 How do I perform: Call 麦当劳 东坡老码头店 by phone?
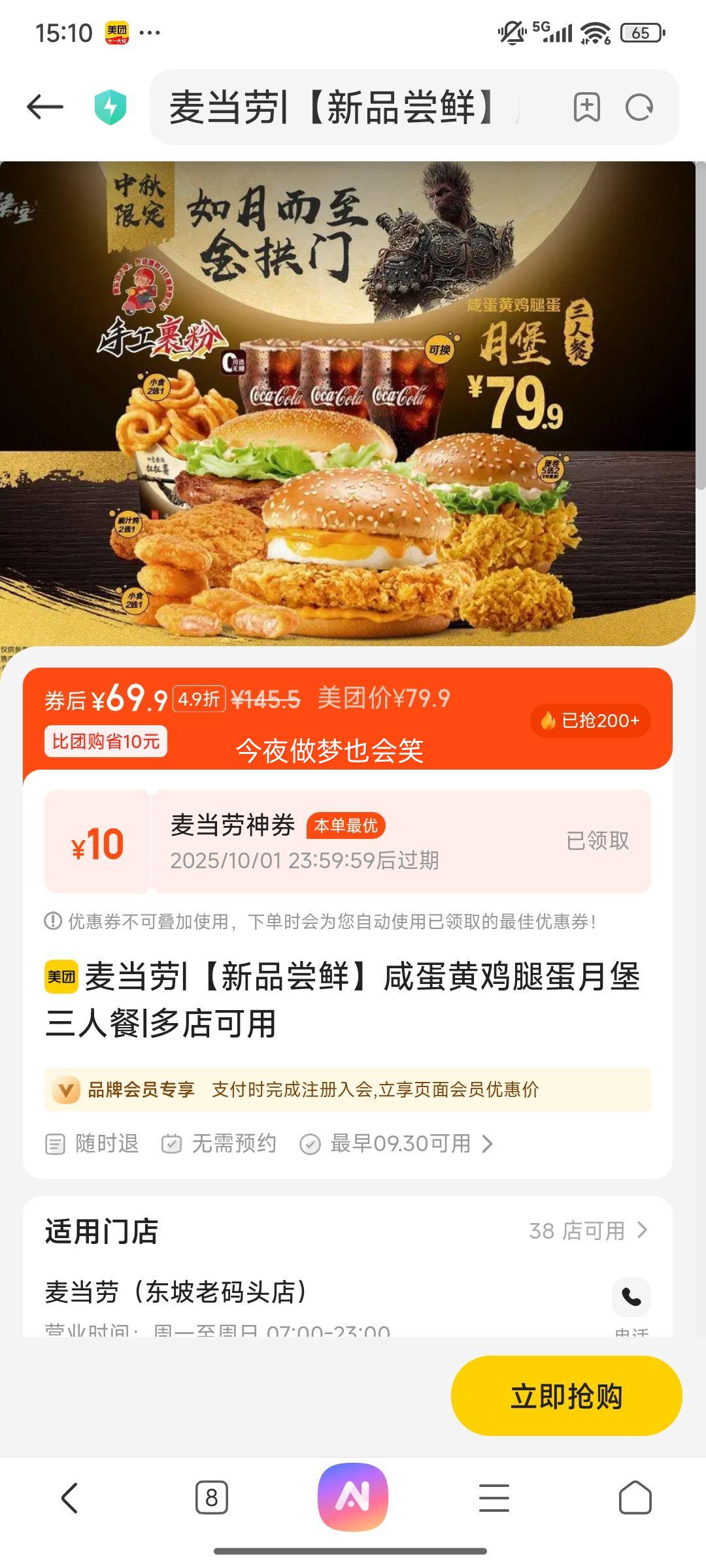point(631,1297)
